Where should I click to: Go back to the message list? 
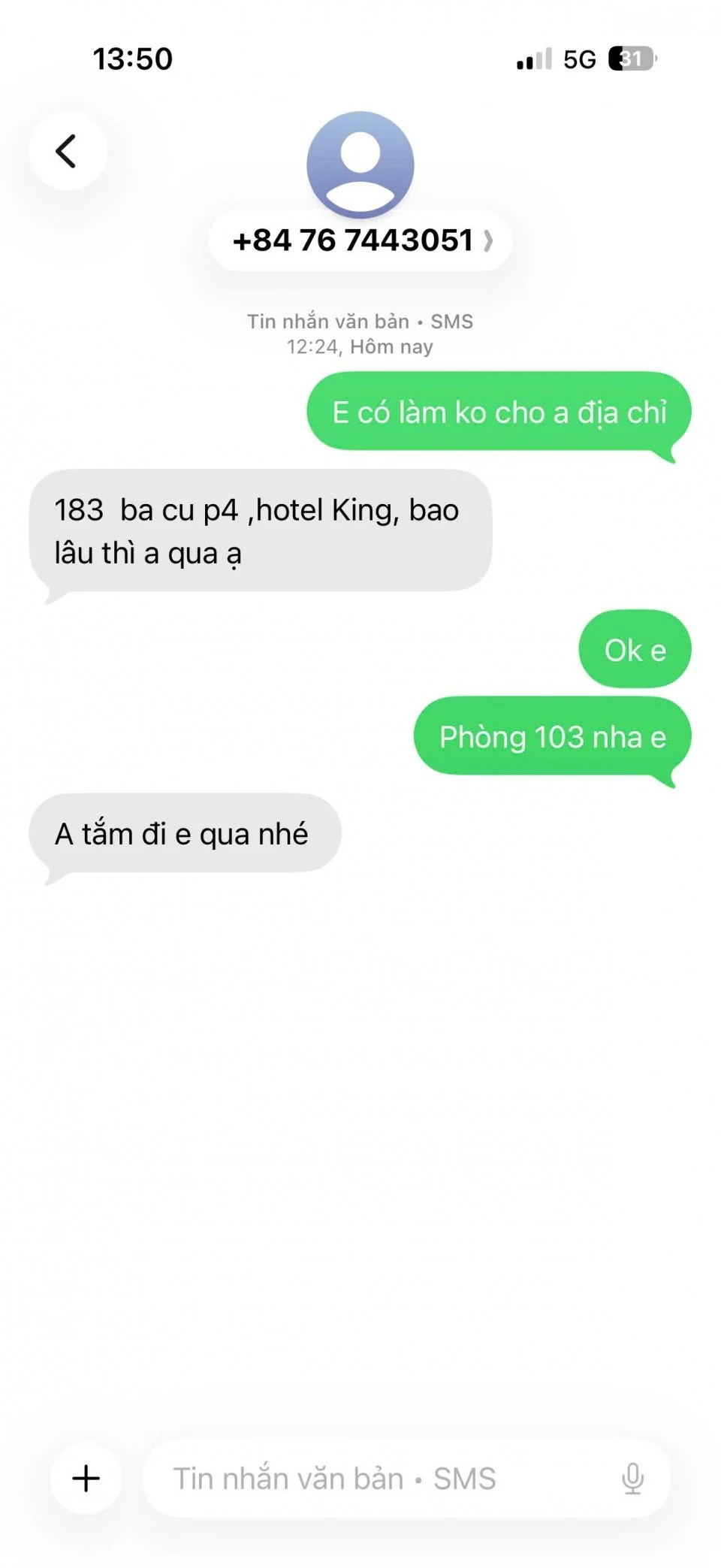point(68,151)
